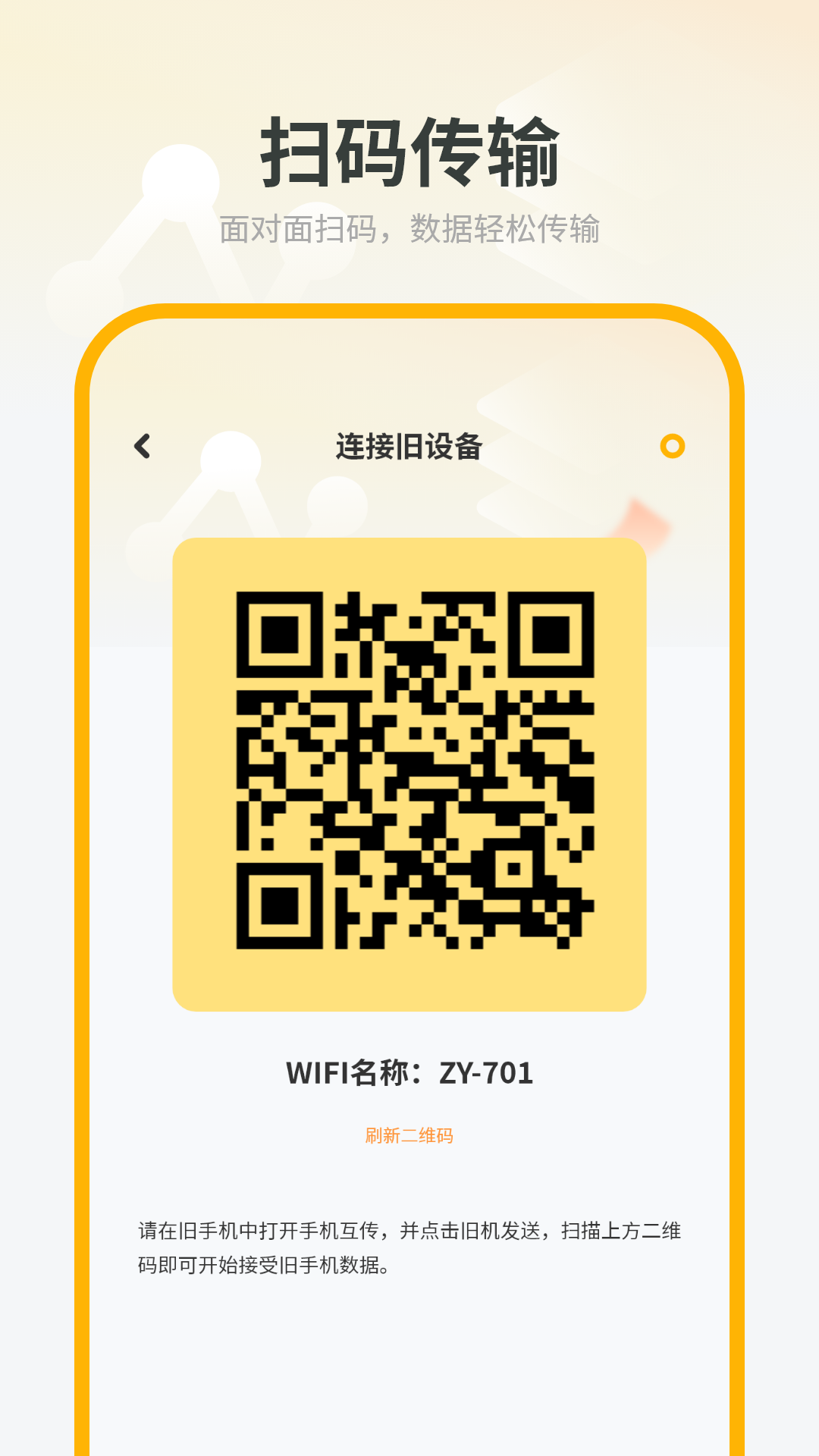Select the 连接旧设备 title bar
The image size is (819, 1456).
click(x=409, y=447)
